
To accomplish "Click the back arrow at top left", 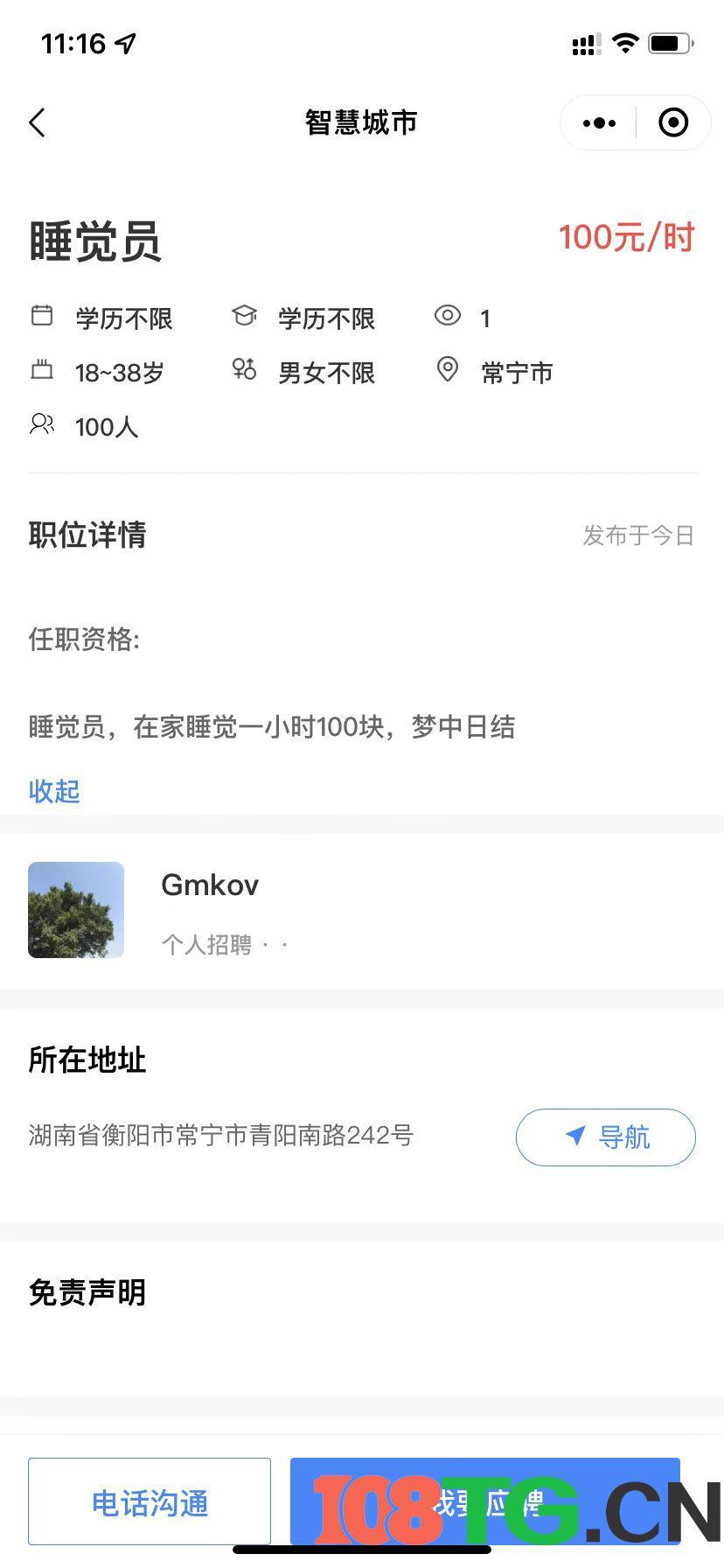I will pyautogui.click(x=37, y=122).
